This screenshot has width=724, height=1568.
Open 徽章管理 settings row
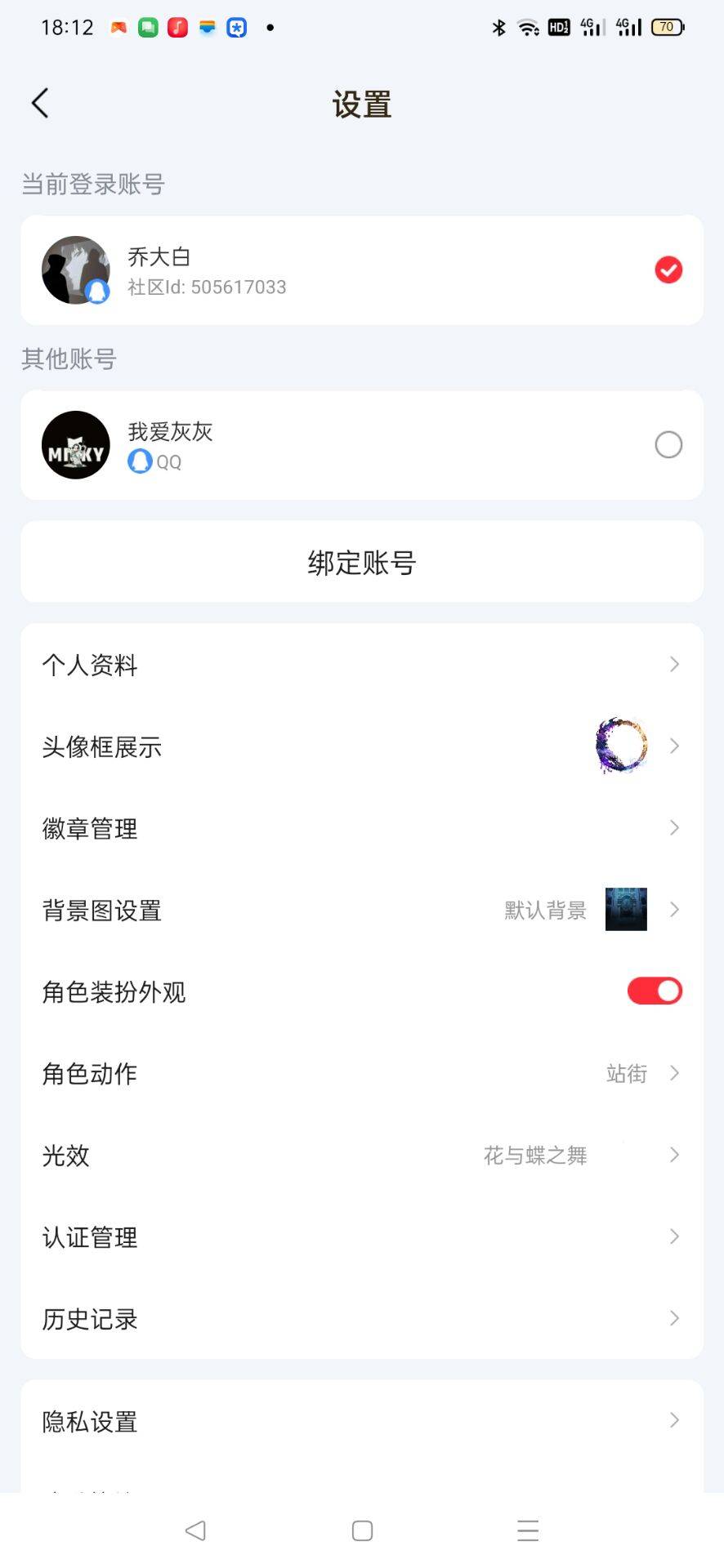tap(362, 828)
